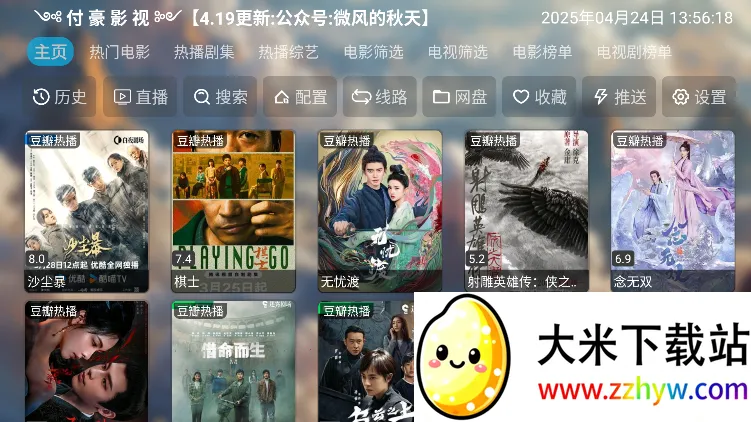This screenshot has width=751, height=422.
Task: Open the 电视筛选 tab
Action: click(458, 53)
